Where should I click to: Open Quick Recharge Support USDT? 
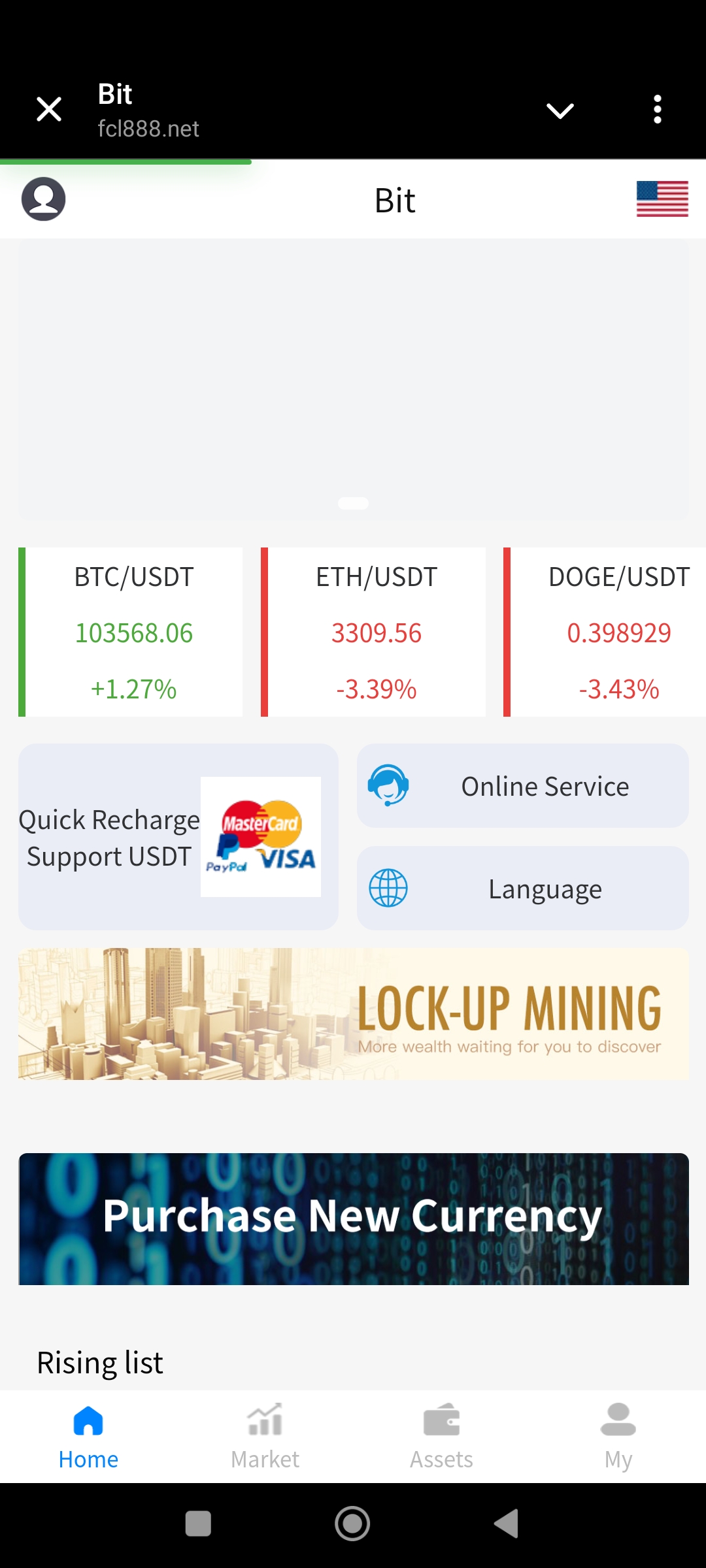point(178,837)
